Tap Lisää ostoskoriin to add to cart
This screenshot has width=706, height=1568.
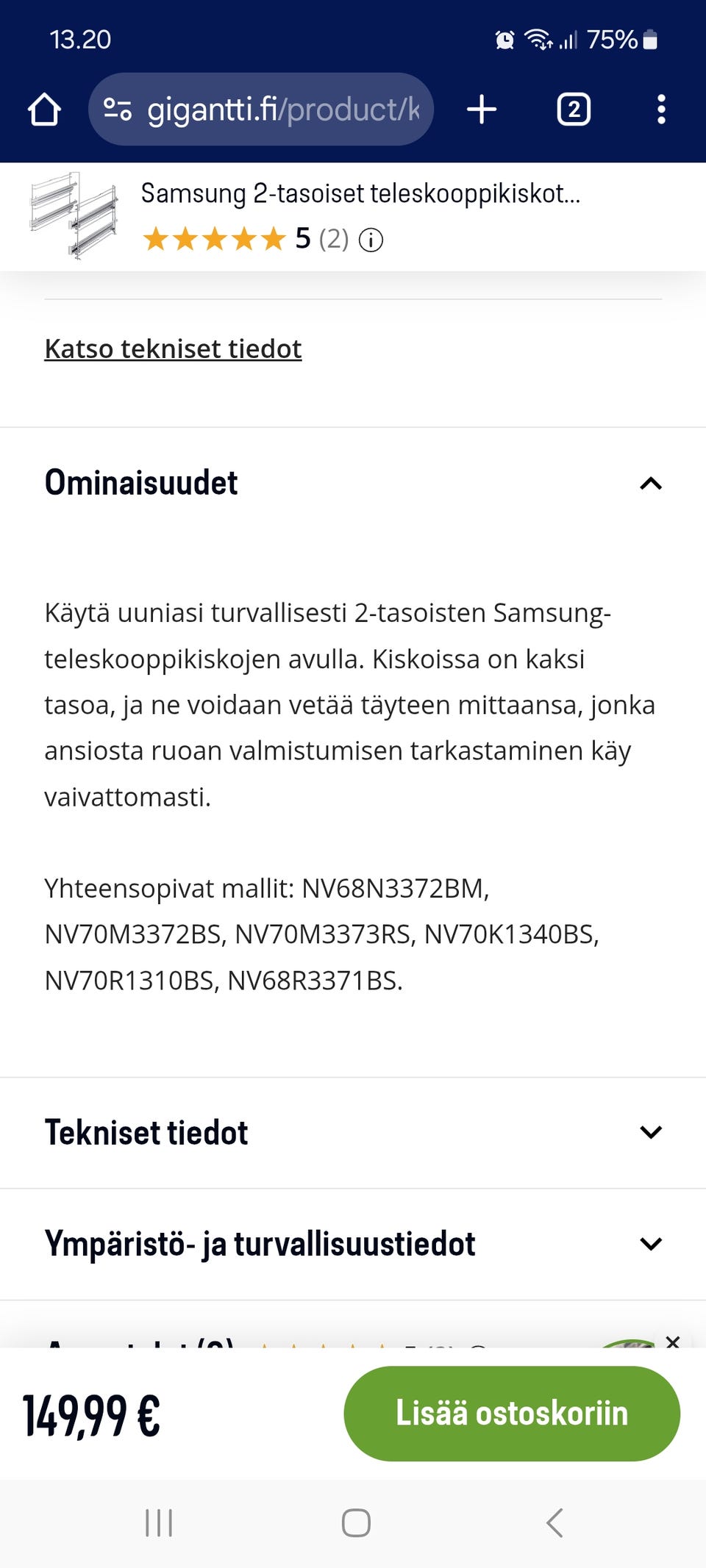(511, 1412)
